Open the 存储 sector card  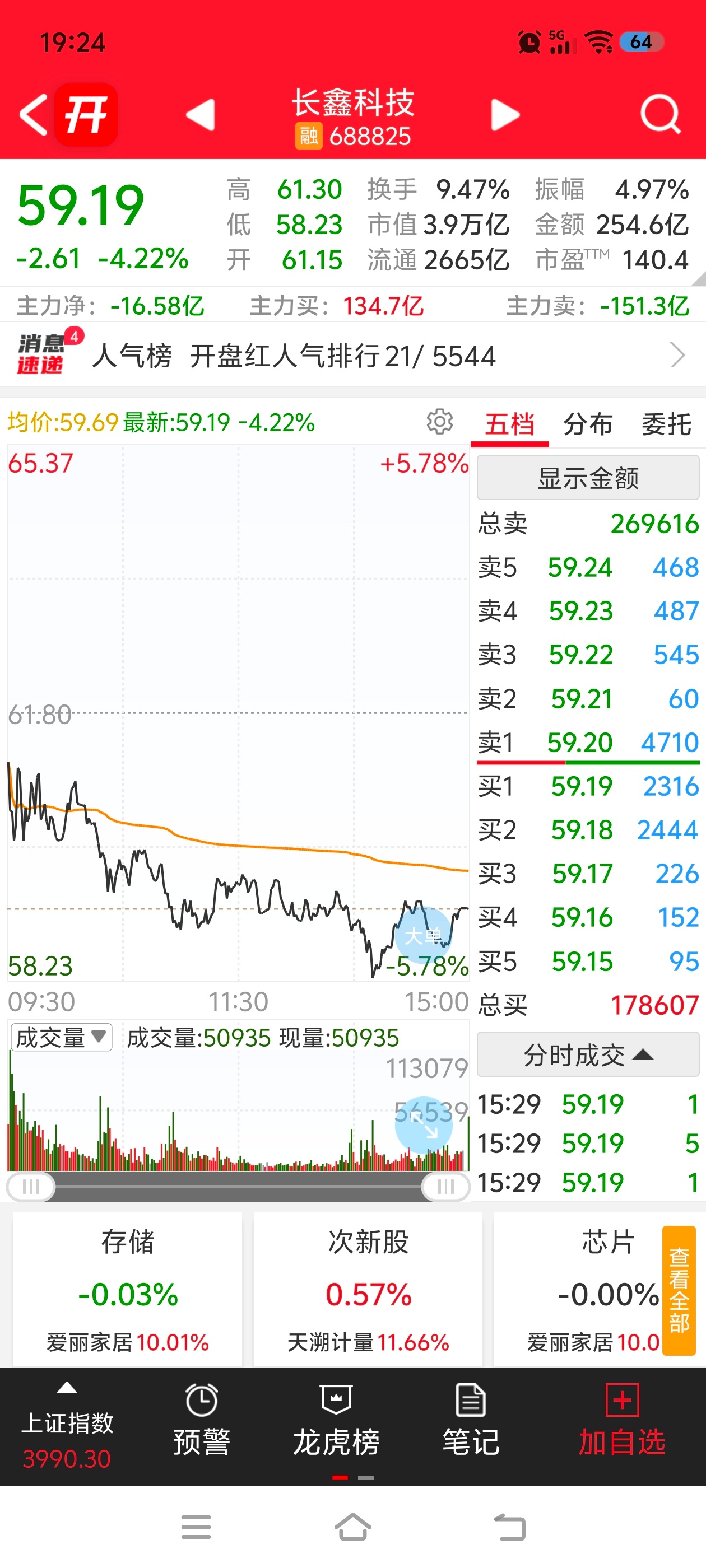tap(128, 1289)
